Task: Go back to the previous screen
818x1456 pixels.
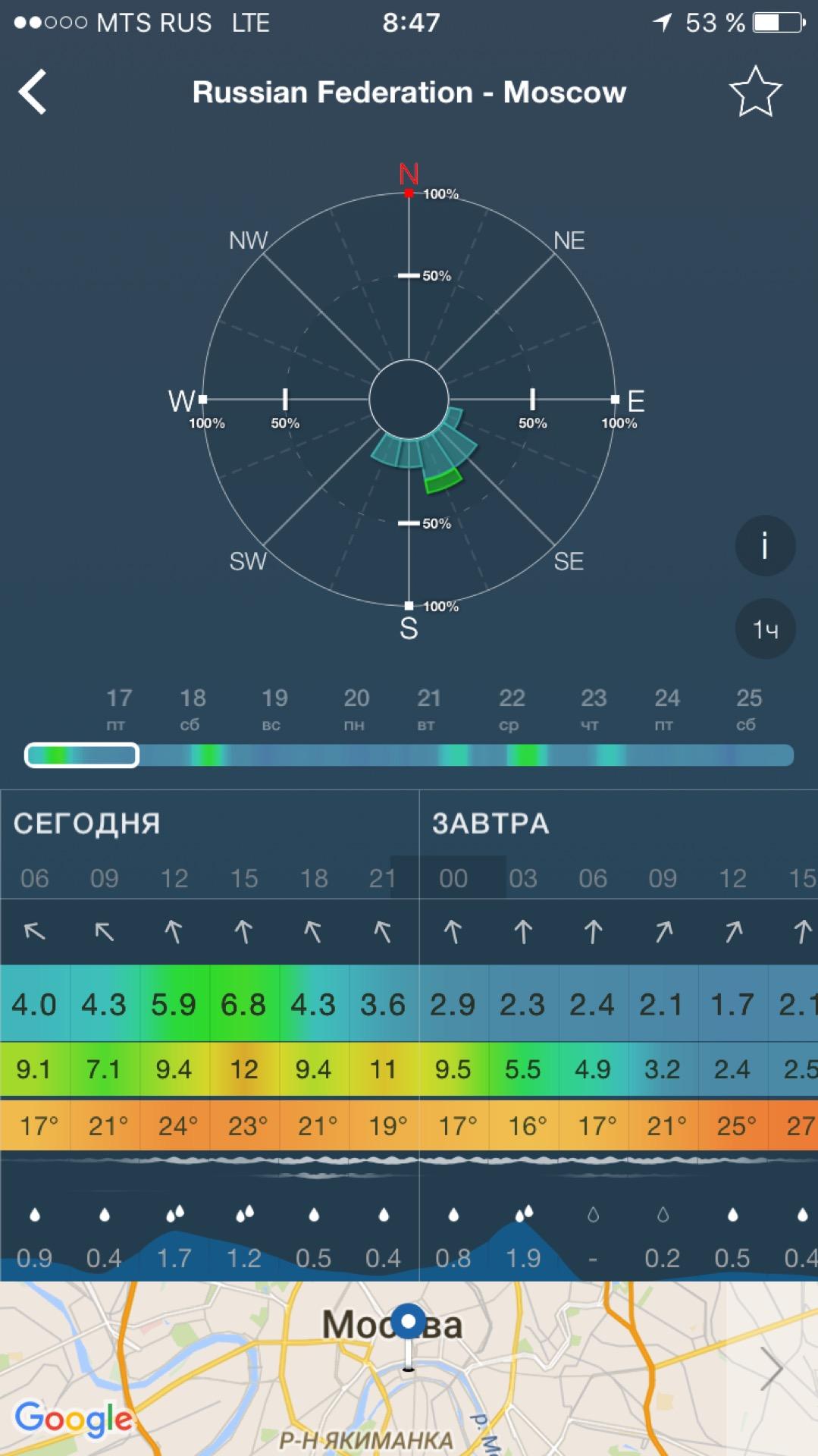Action: click(x=33, y=92)
